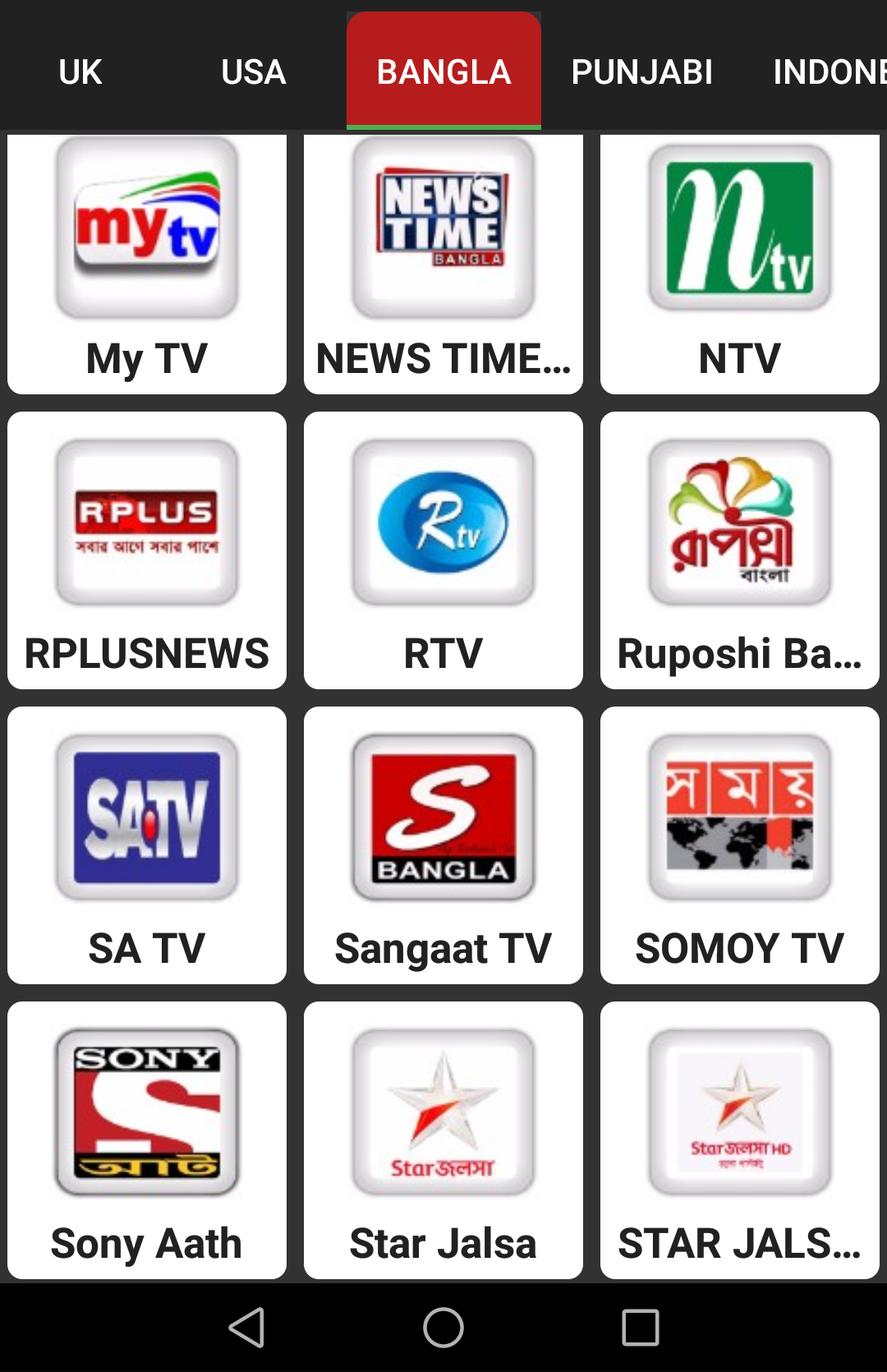Select the RPLUSNEWS channel
The width and height of the screenshot is (887, 1372).
point(147,550)
